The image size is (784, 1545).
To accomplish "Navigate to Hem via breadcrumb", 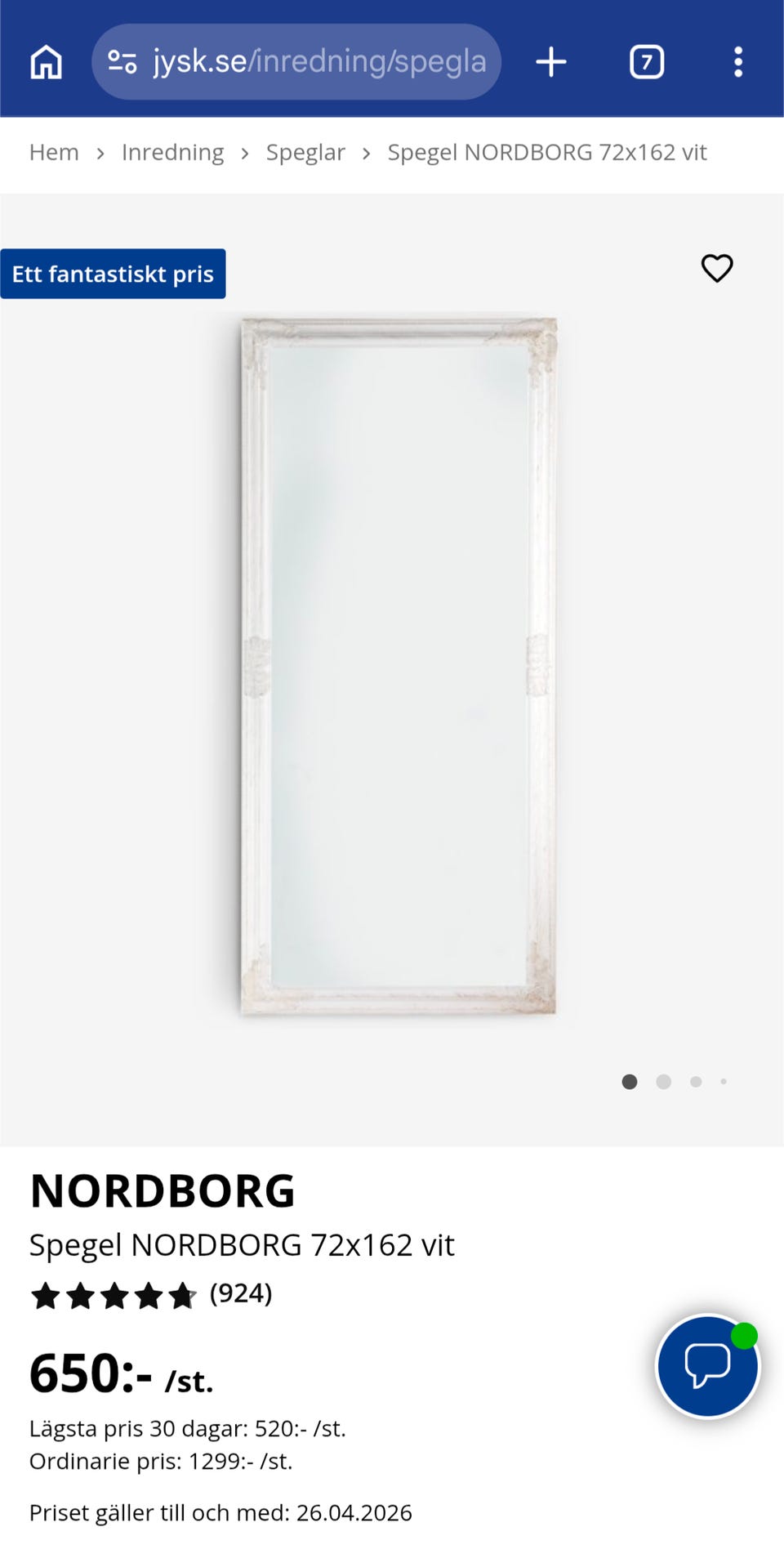I will pyautogui.click(x=53, y=152).
